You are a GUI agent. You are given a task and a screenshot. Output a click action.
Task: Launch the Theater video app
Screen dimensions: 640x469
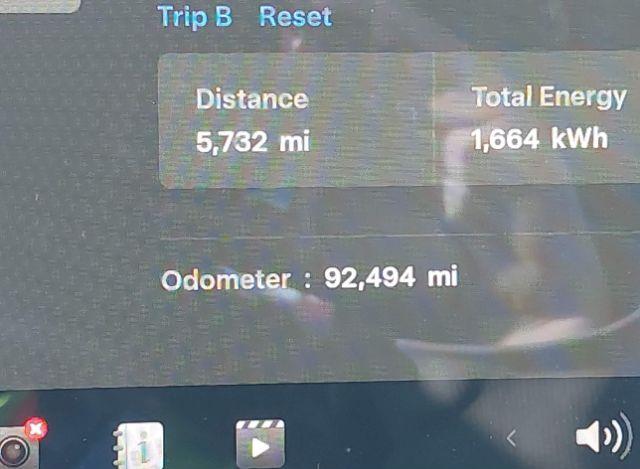pyautogui.click(x=260, y=443)
